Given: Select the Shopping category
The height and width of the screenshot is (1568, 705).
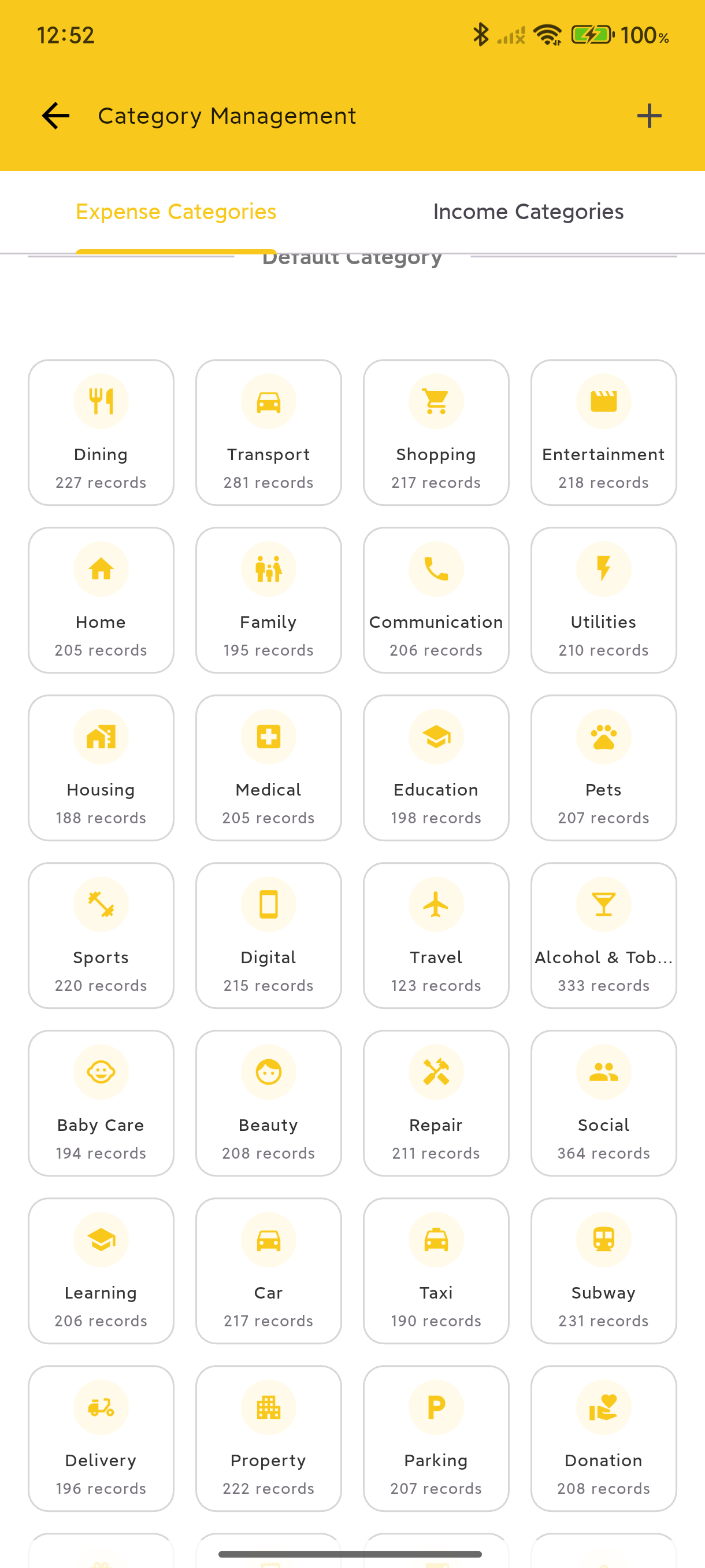Looking at the screenshot, I should (x=436, y=433).
